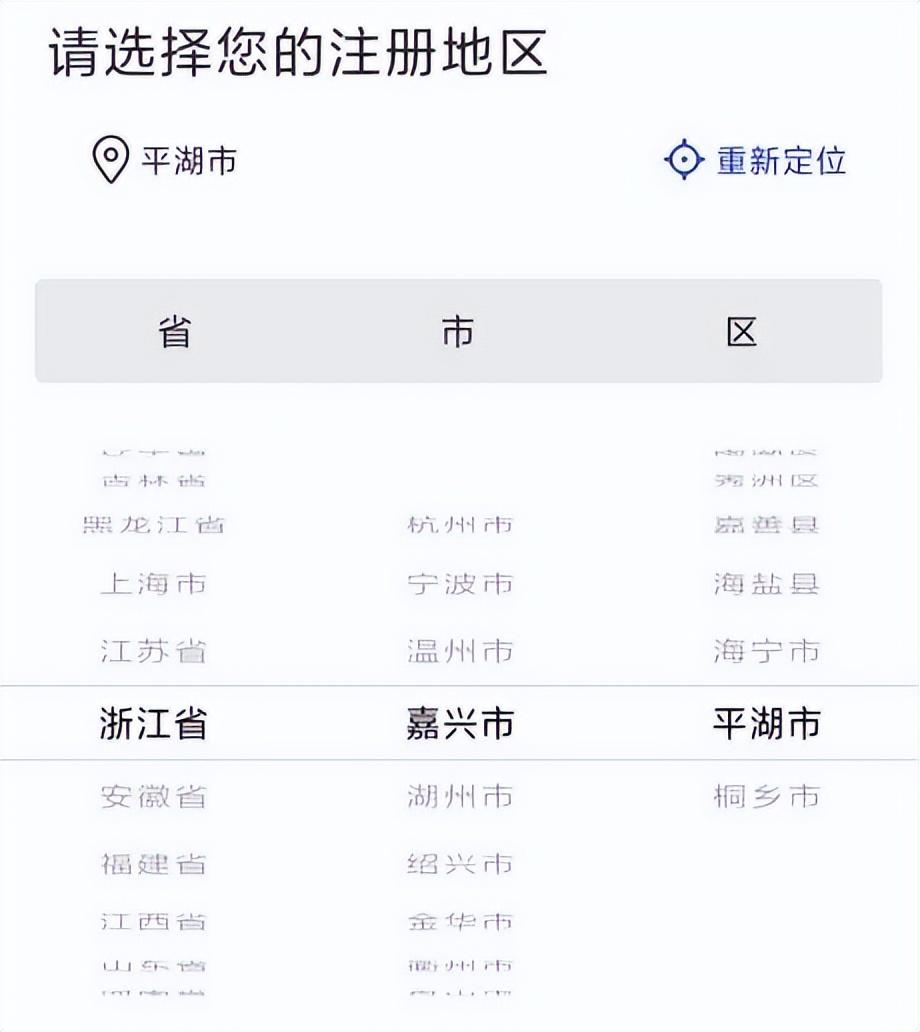Choose 安徽省 in province column

point(153,797)
